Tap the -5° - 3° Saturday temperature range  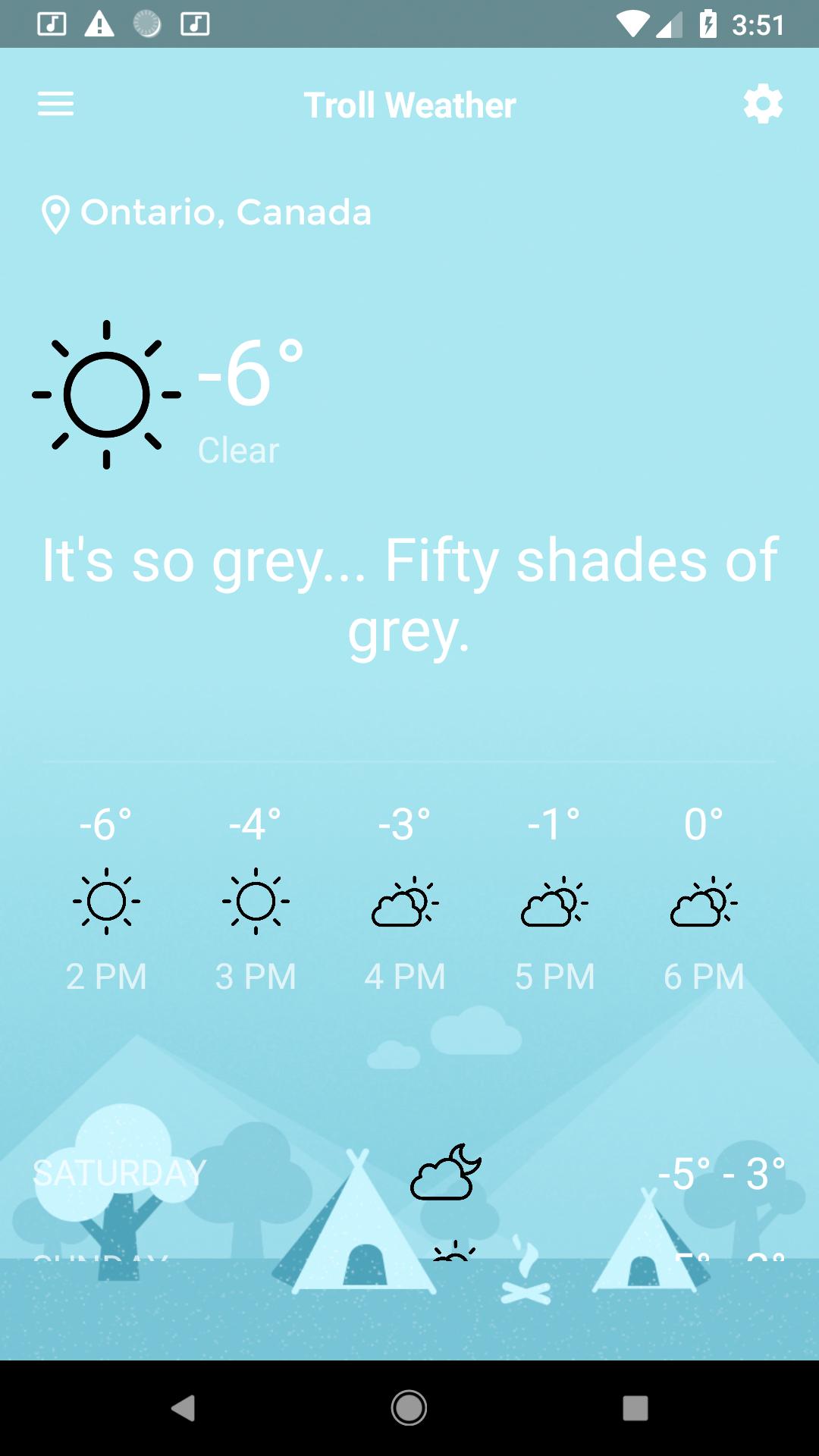[x=719, y=1172]
